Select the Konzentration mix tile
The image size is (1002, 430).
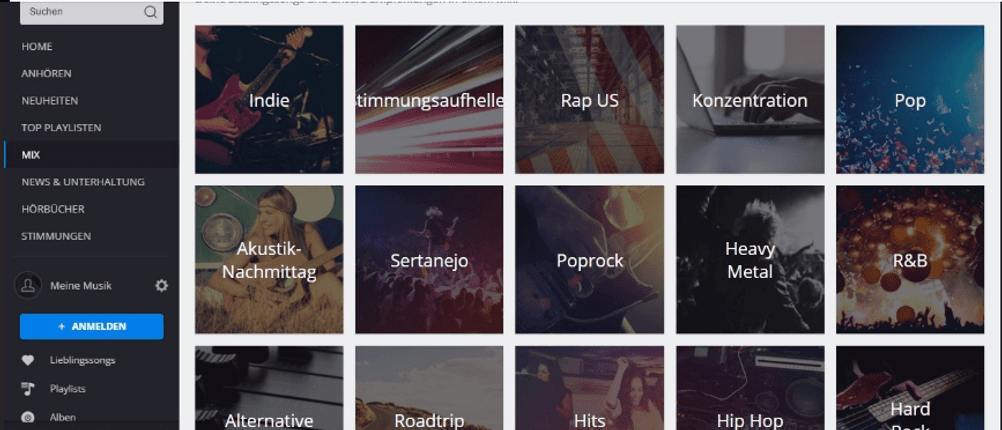pos(750,100)
